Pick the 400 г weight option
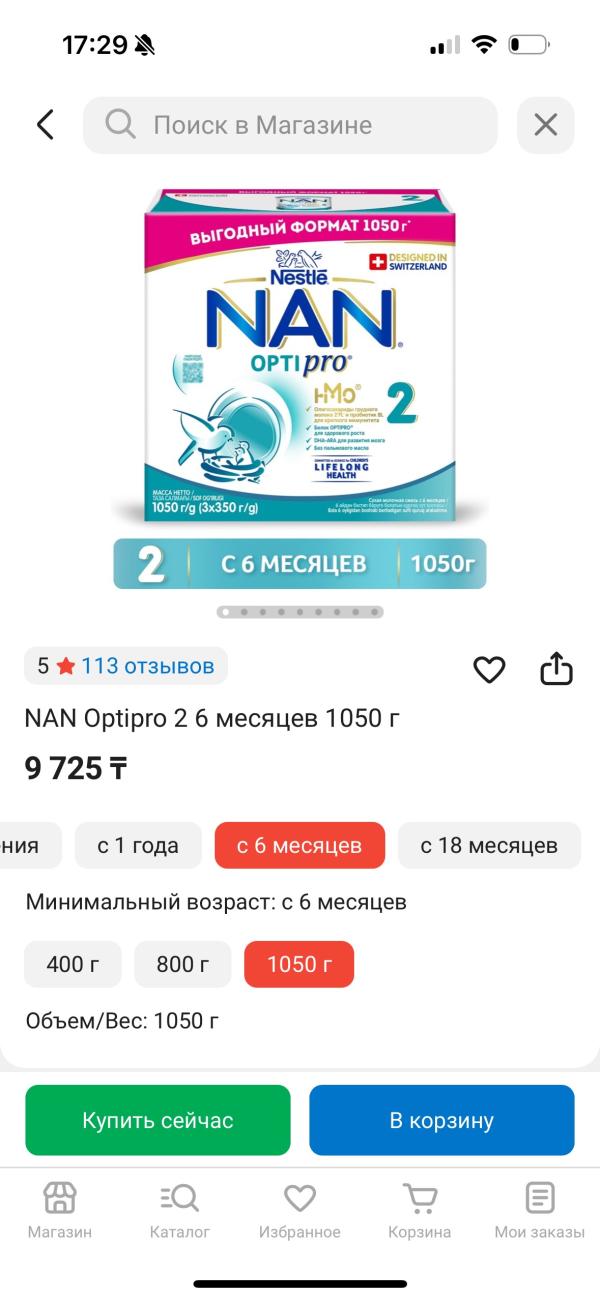600x1300 pixels. click(x=73, y=964)
